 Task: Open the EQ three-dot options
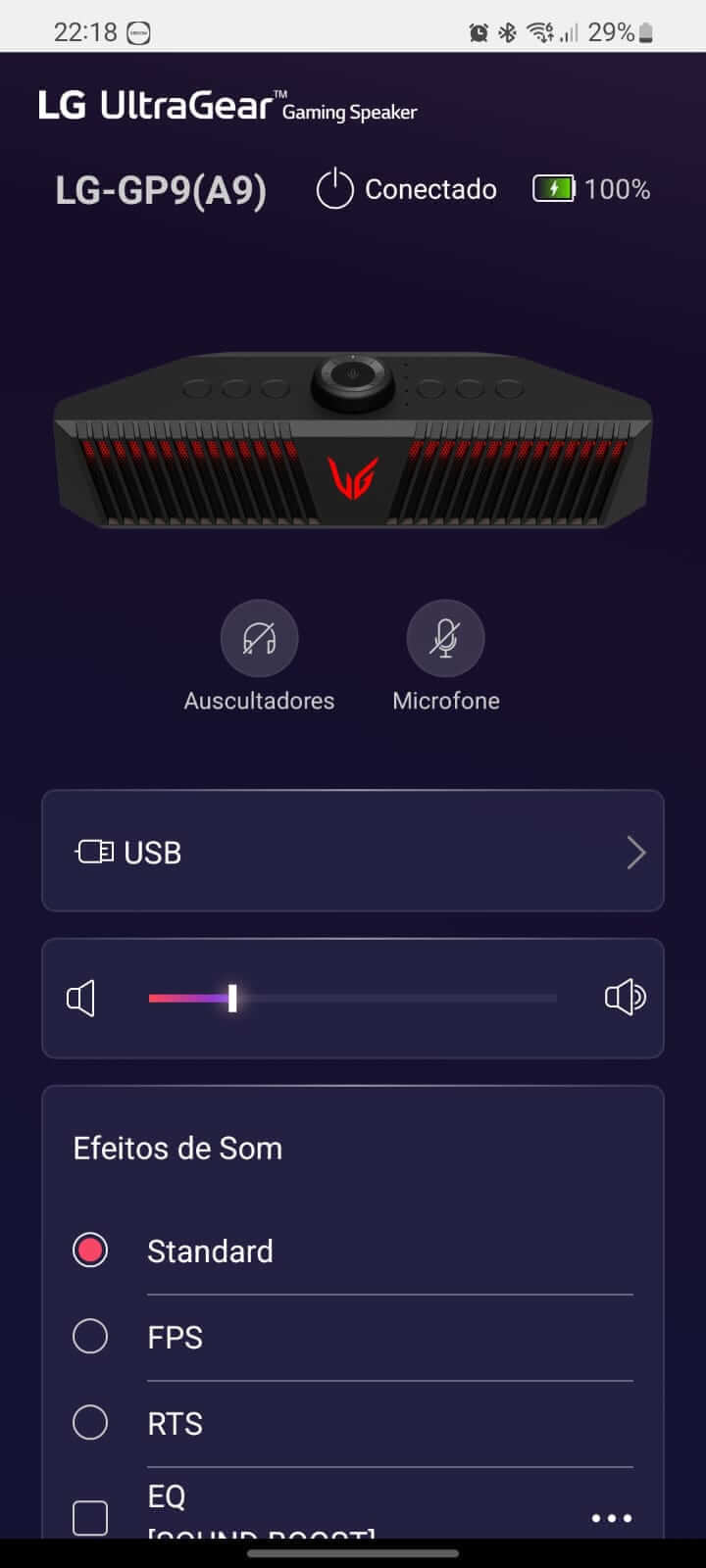pyautogui.click(x=611, y=1518)
